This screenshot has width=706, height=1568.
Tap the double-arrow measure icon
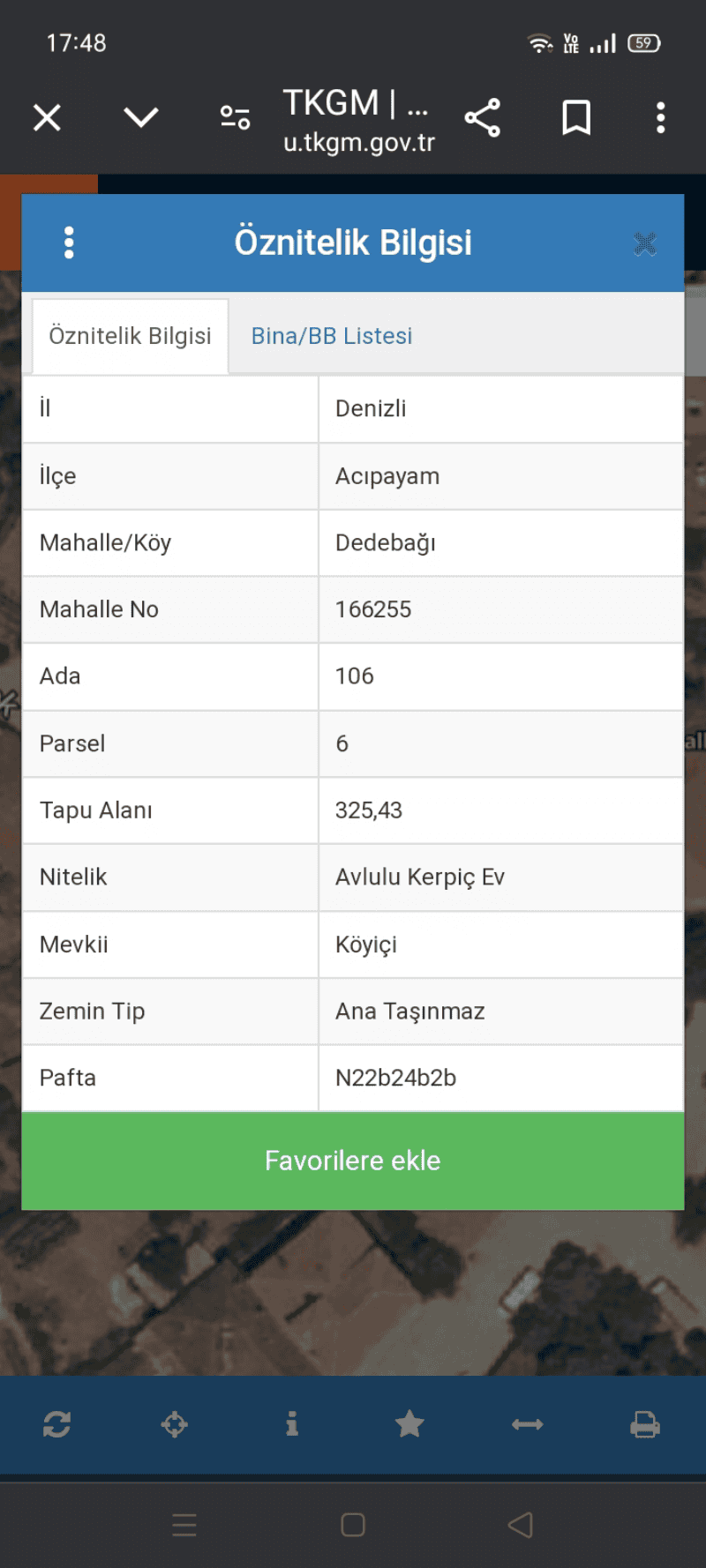527,1424
